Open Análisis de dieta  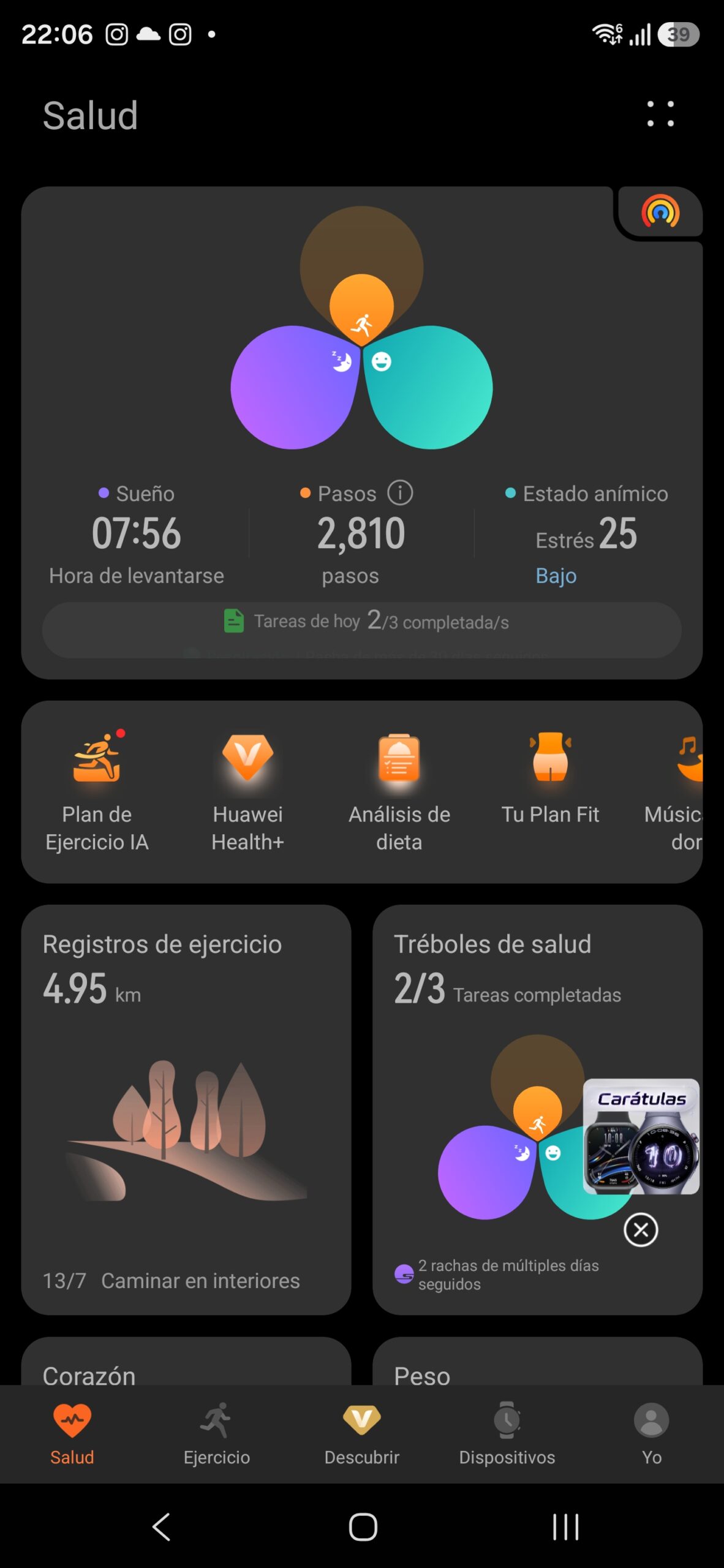click(x=399, y=791)
